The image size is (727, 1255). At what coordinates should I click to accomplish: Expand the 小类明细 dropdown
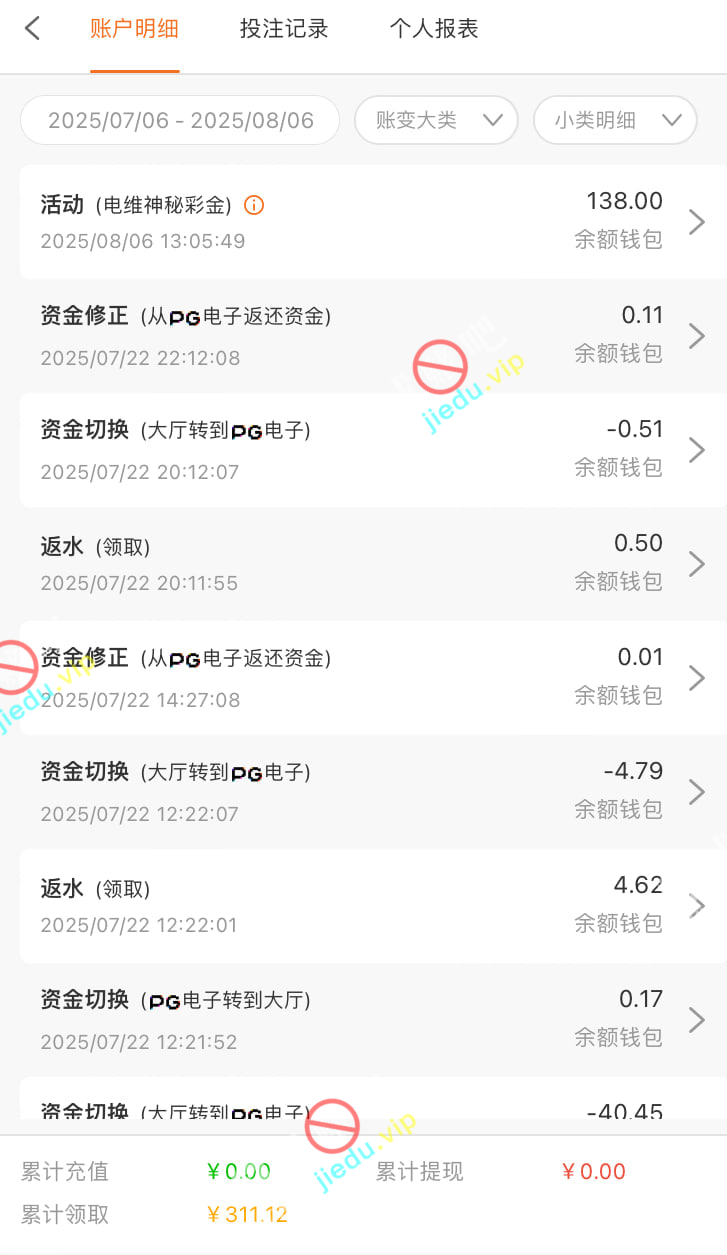coord(615,121)
